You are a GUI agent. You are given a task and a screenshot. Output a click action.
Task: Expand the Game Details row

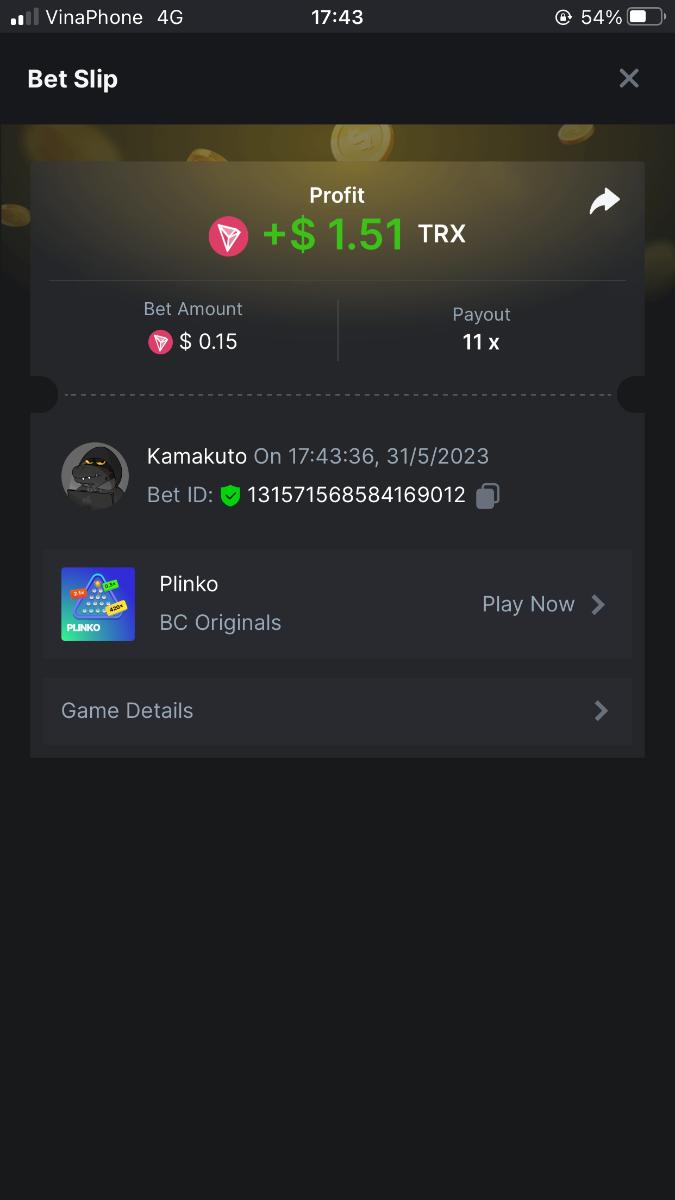[x=337, y=711]
